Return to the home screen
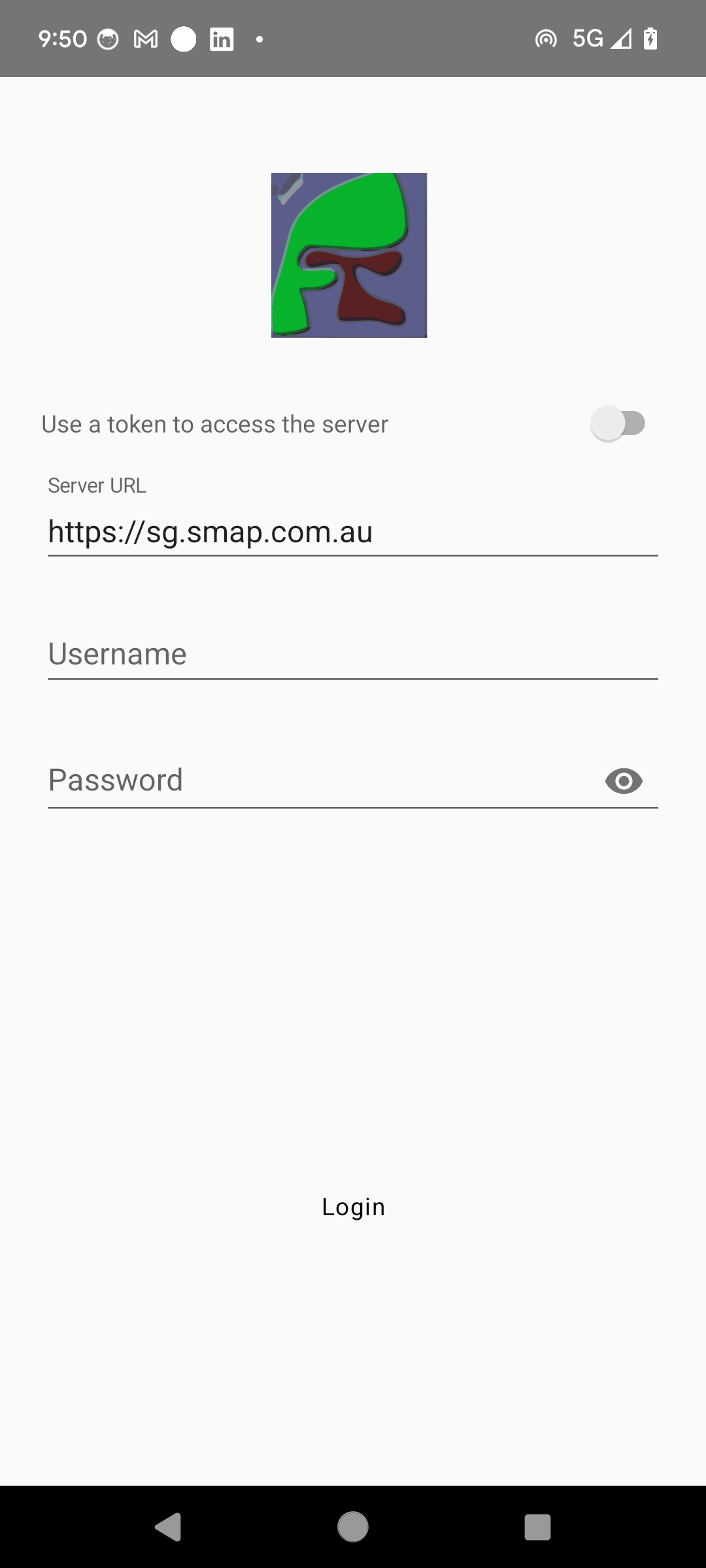The width and height of the screenshot is (706, 1568). tap(353, 1527)
